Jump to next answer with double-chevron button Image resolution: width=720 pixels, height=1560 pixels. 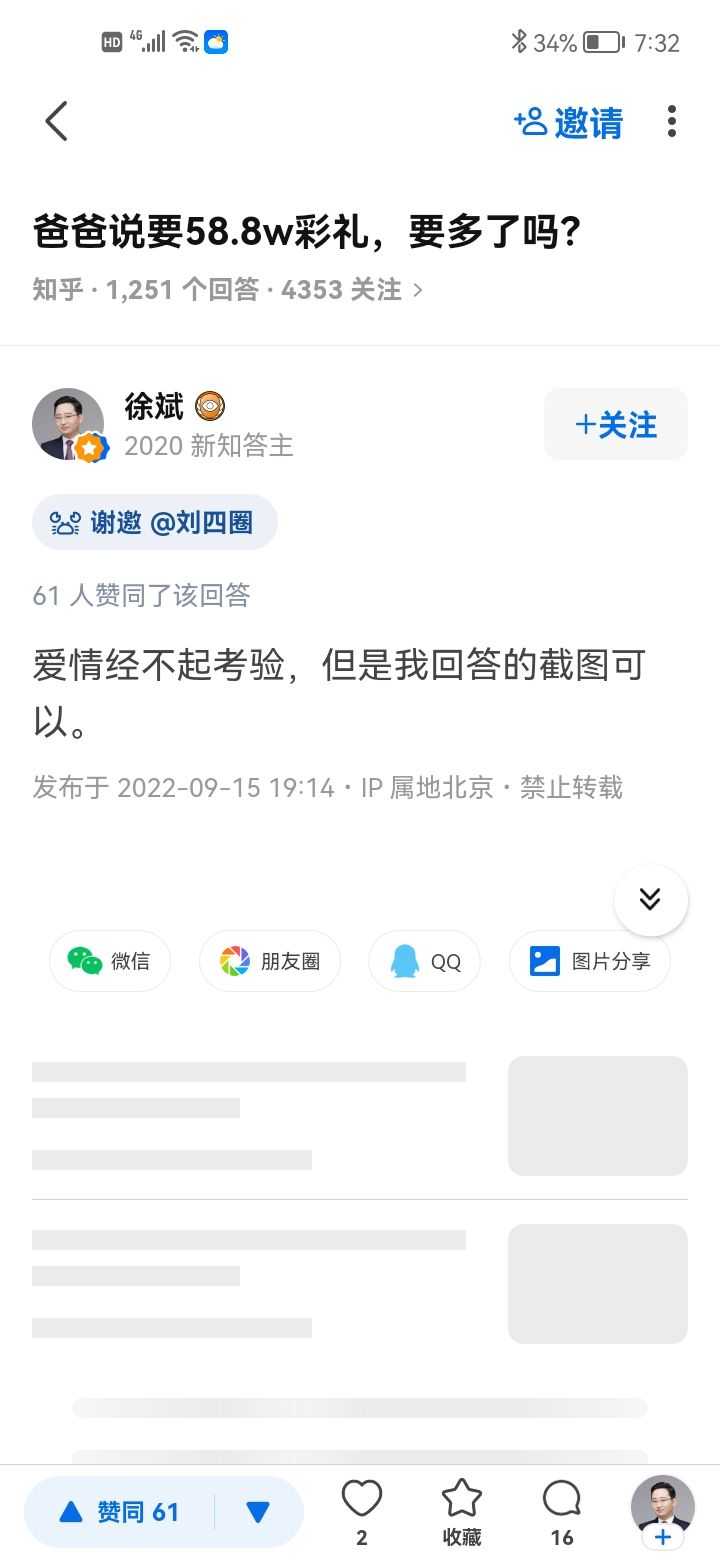coord(650,899)
